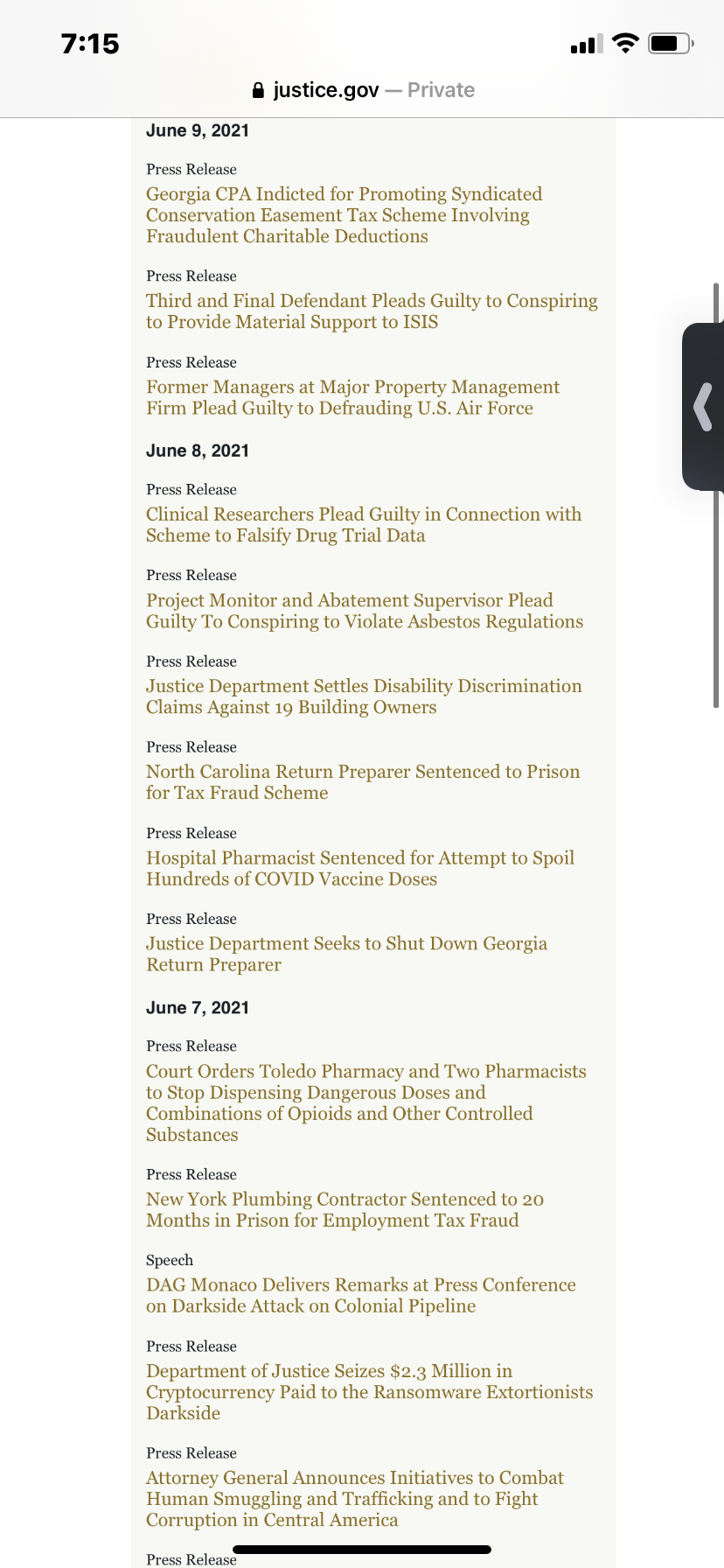Open the Georgia CPA Indicted press release
The width and height of the screenshot is (724, 1568).
(344, 215)
